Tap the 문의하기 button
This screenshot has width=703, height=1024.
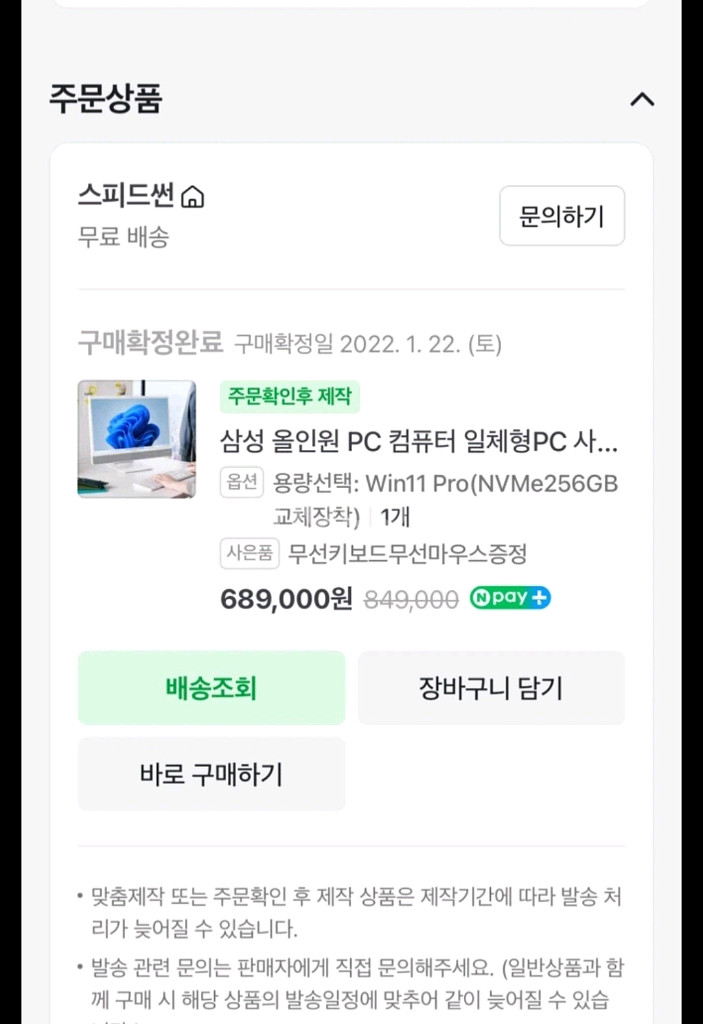[x=561, y=216]
